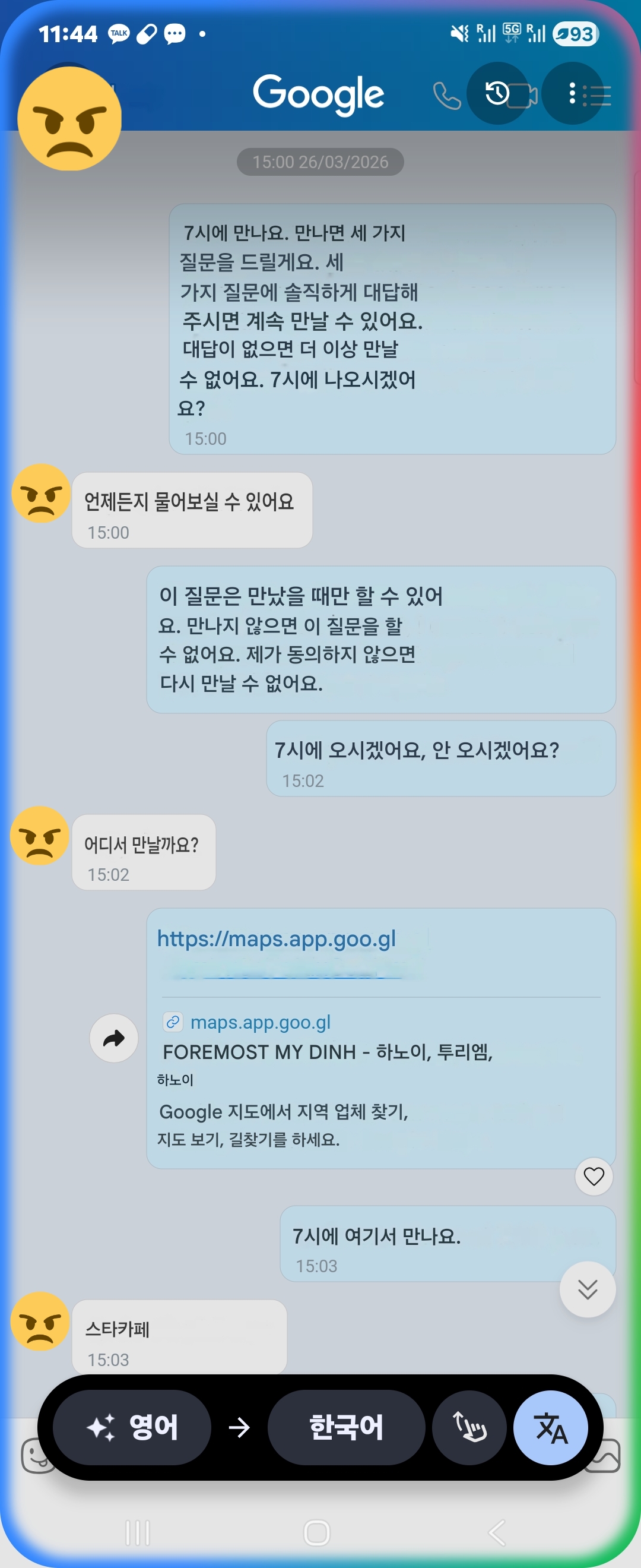Screen dimensions: 641x1568
Task: Open the sender's avatar beside 스타카페
Action: (40, 1322)
